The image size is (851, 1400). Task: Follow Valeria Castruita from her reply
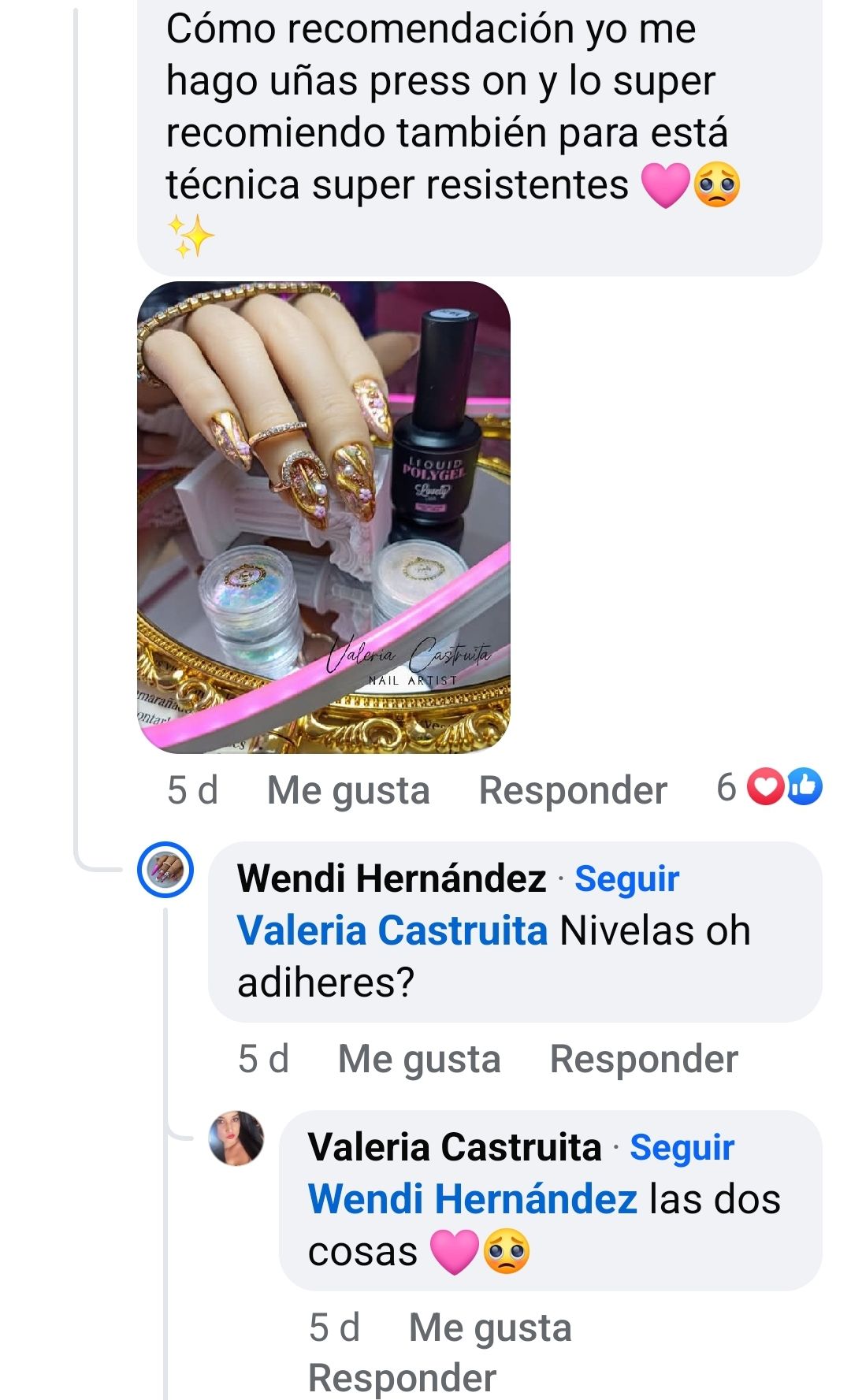tap(682, 1147)
